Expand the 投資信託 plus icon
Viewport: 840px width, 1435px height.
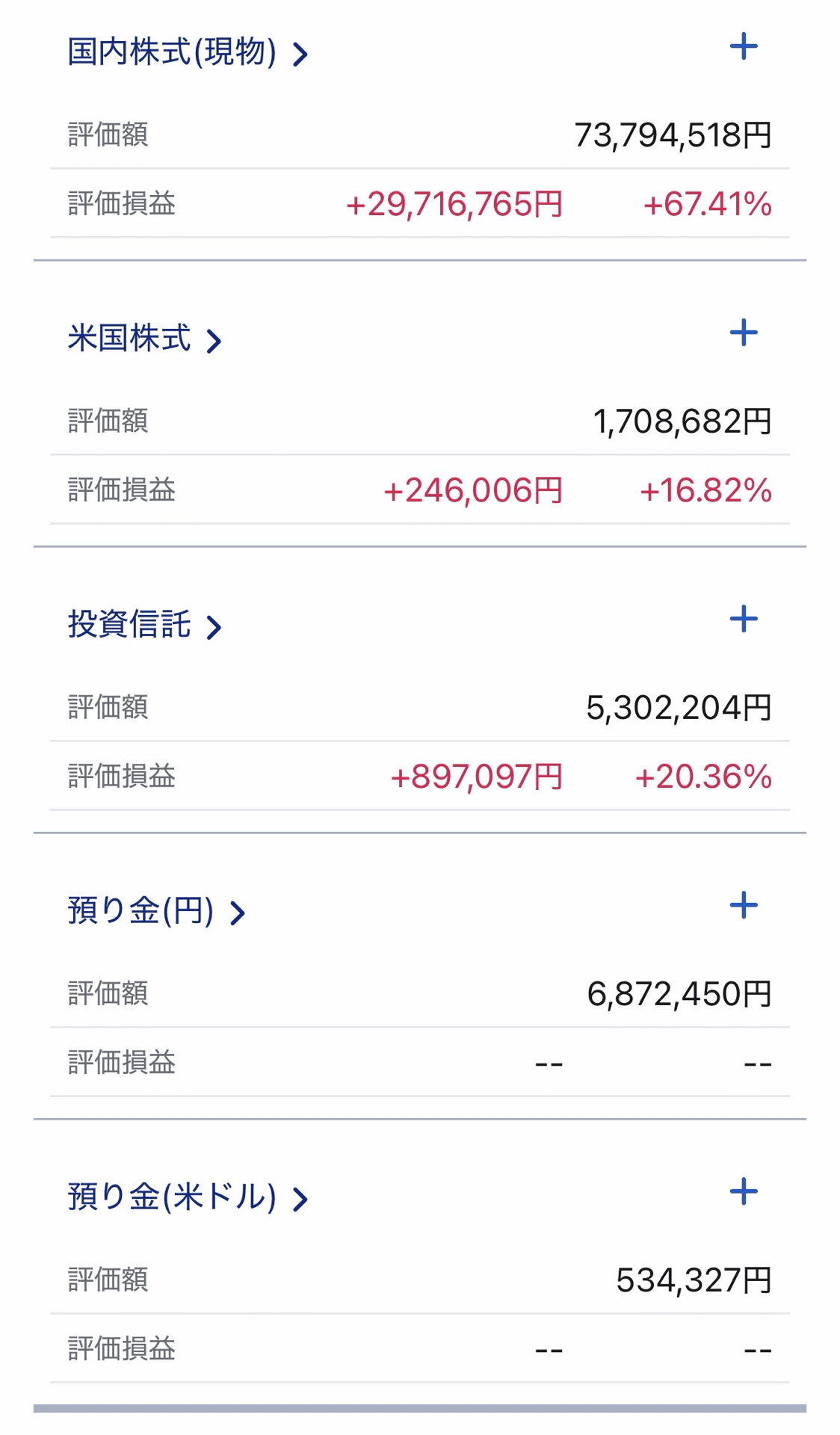(x=743, y=620)
